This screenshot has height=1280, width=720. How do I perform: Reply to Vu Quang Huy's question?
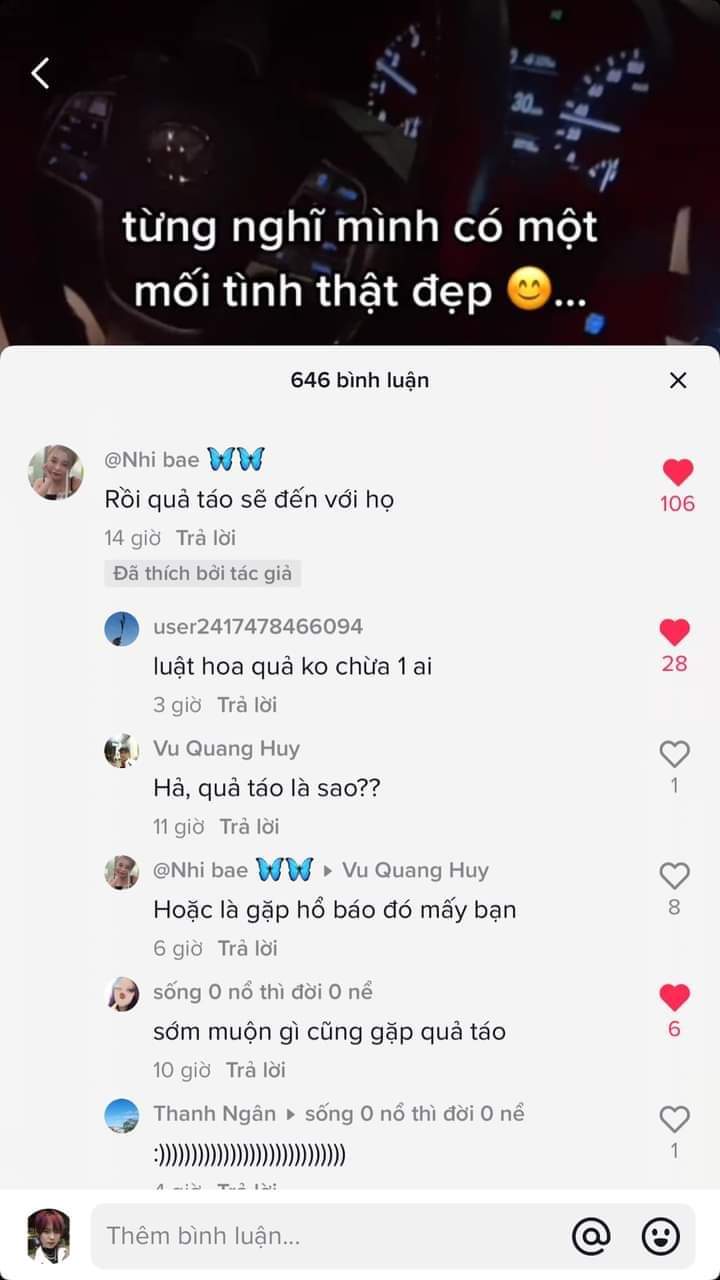(x=249, y=827)
